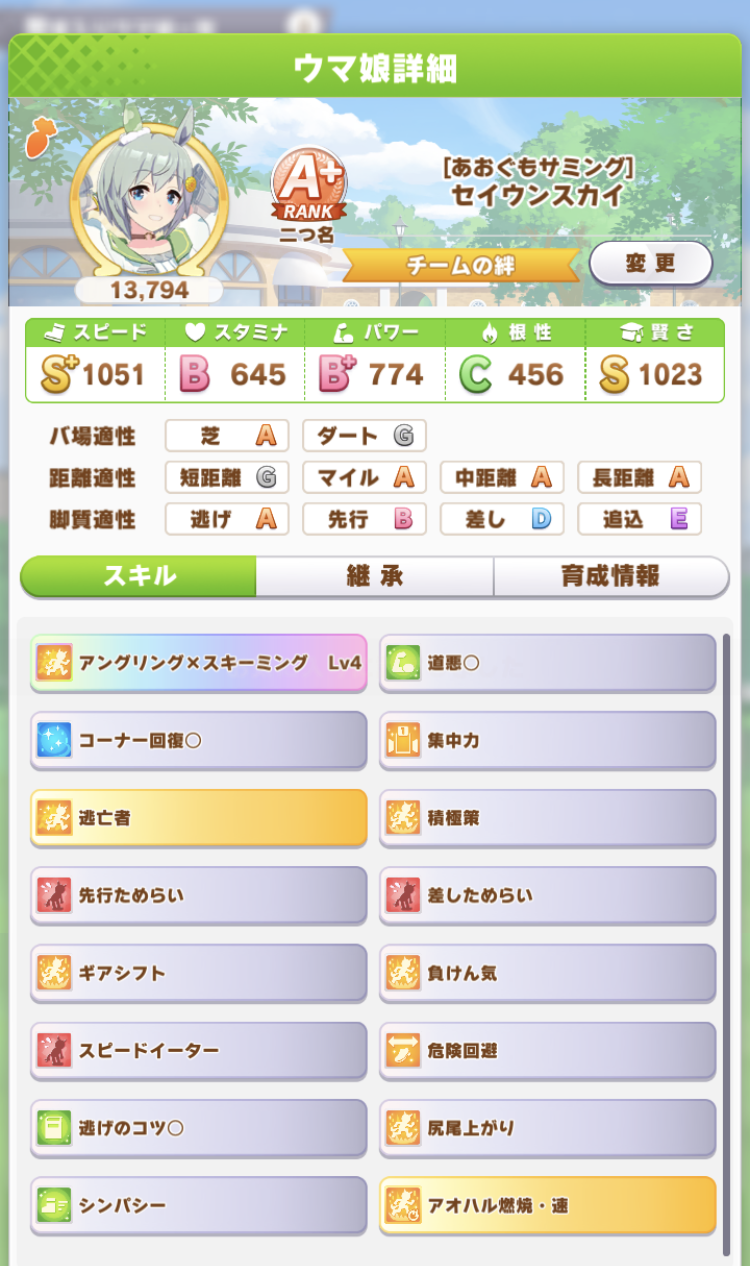Image resolution: width=750 pixels, height=1266 pixels.
Task: Select the 差しためらい skill
Action: 548,896
